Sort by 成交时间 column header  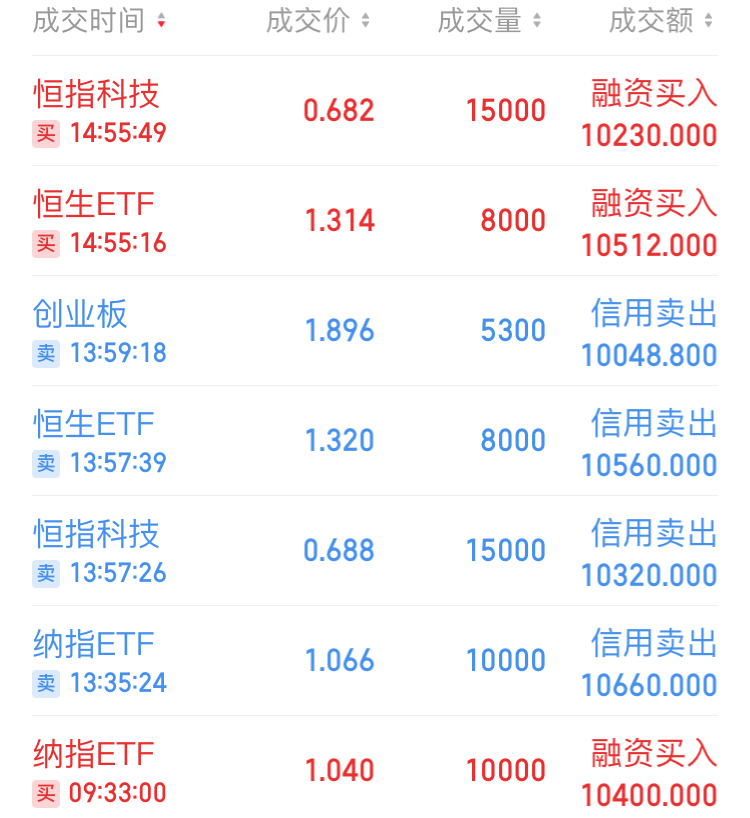pos(99,21)
